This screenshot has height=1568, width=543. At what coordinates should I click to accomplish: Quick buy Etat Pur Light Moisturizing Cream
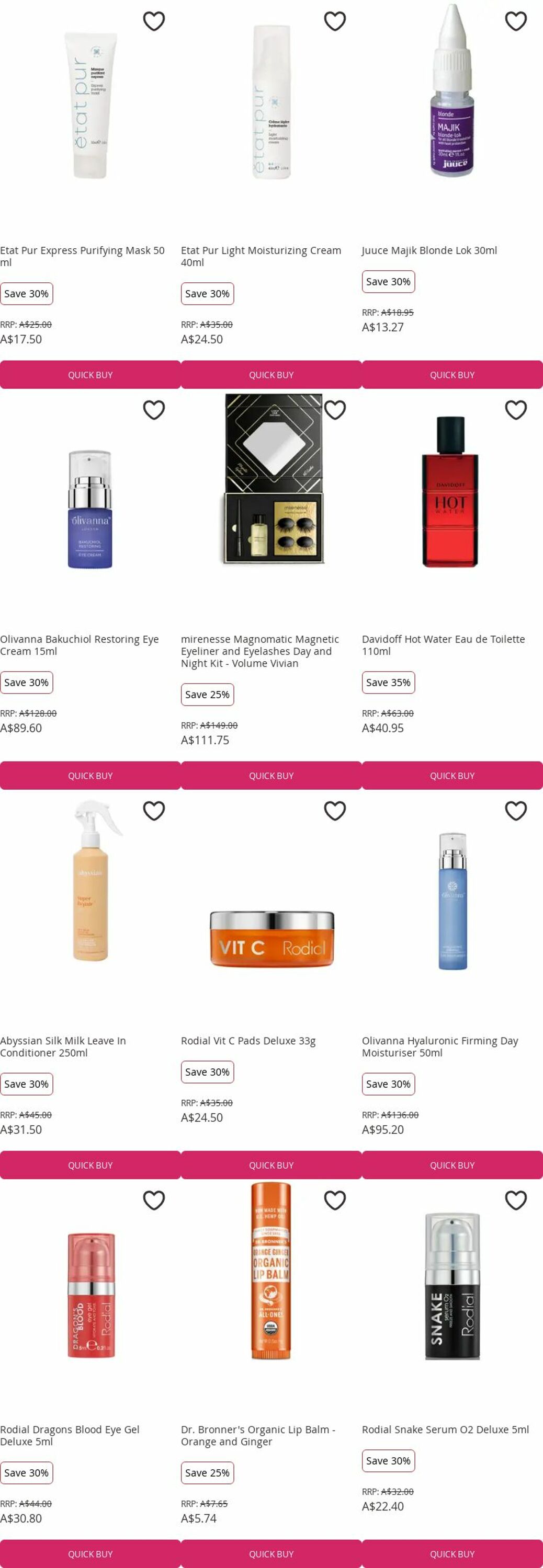click(x=271, y=375)
